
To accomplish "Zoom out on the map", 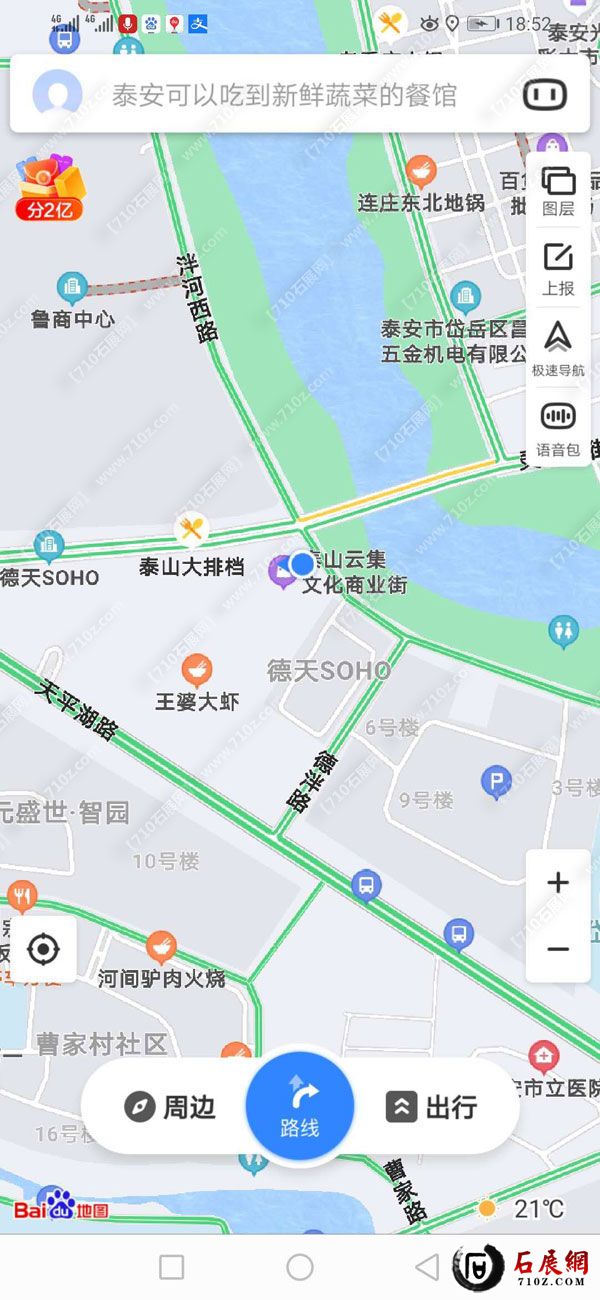I will [x=558, y=949].
